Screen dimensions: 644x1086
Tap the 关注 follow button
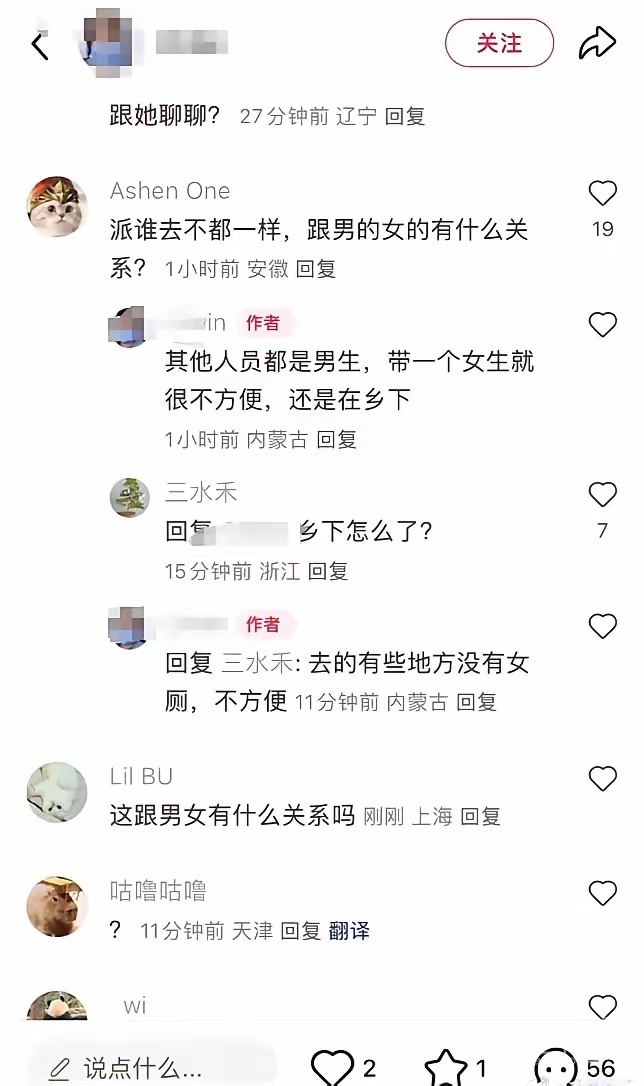tap(499, 43)
